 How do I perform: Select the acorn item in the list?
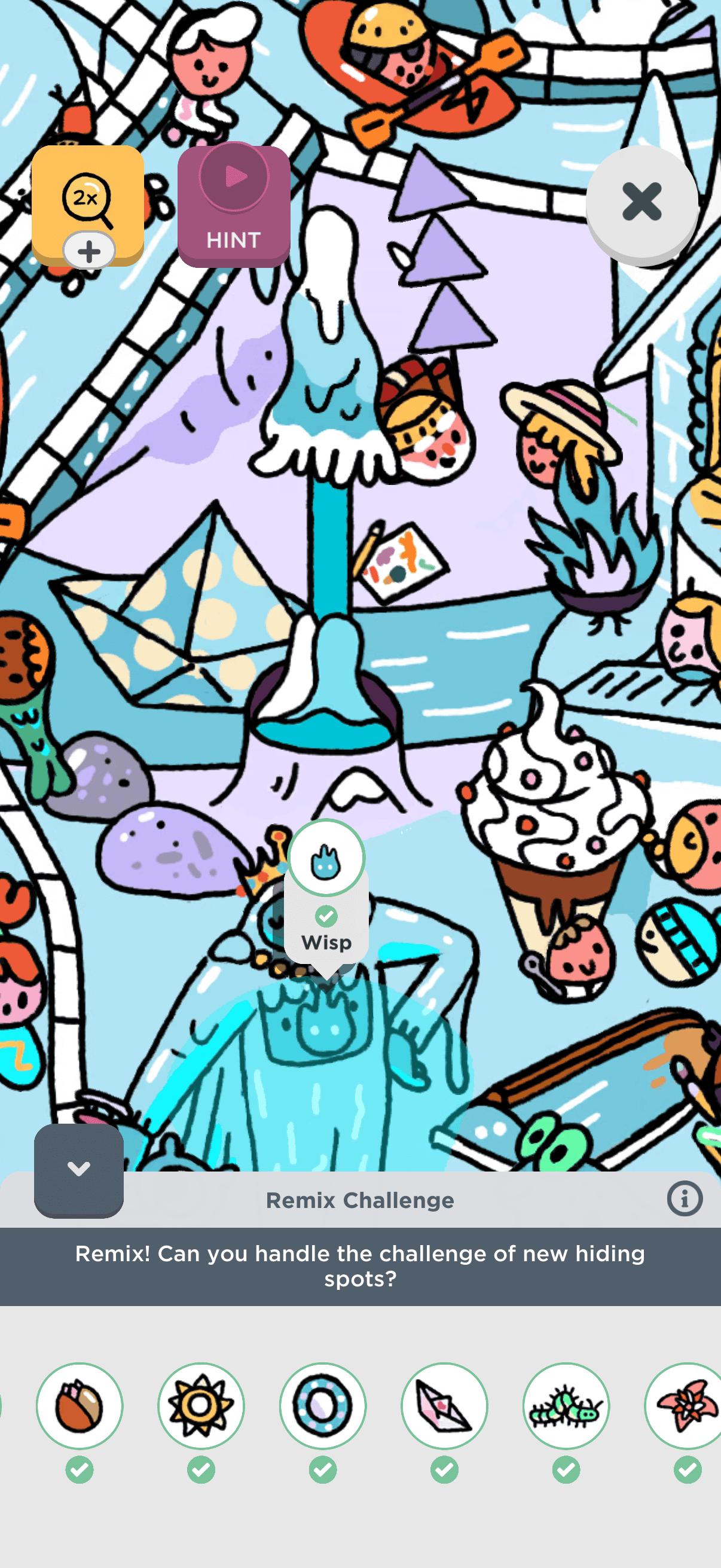coord(80,1405)
